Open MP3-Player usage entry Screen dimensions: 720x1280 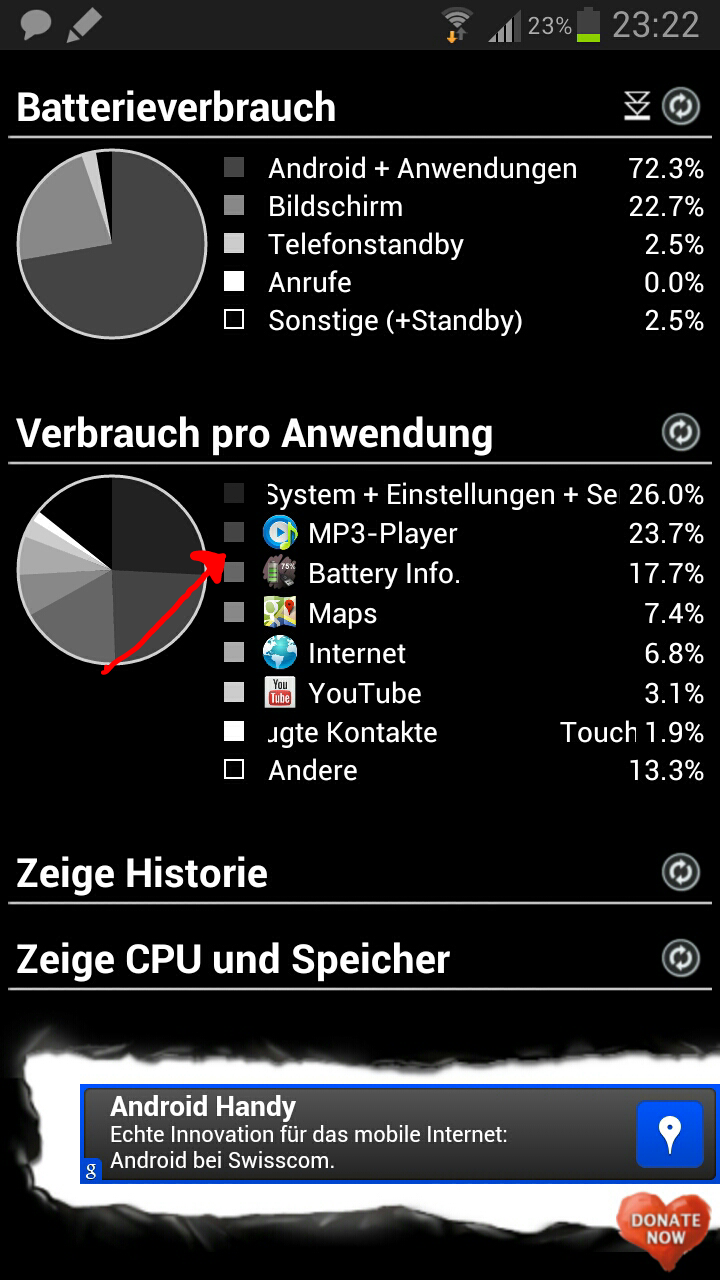pyautogui.click(x=464, y=534)
